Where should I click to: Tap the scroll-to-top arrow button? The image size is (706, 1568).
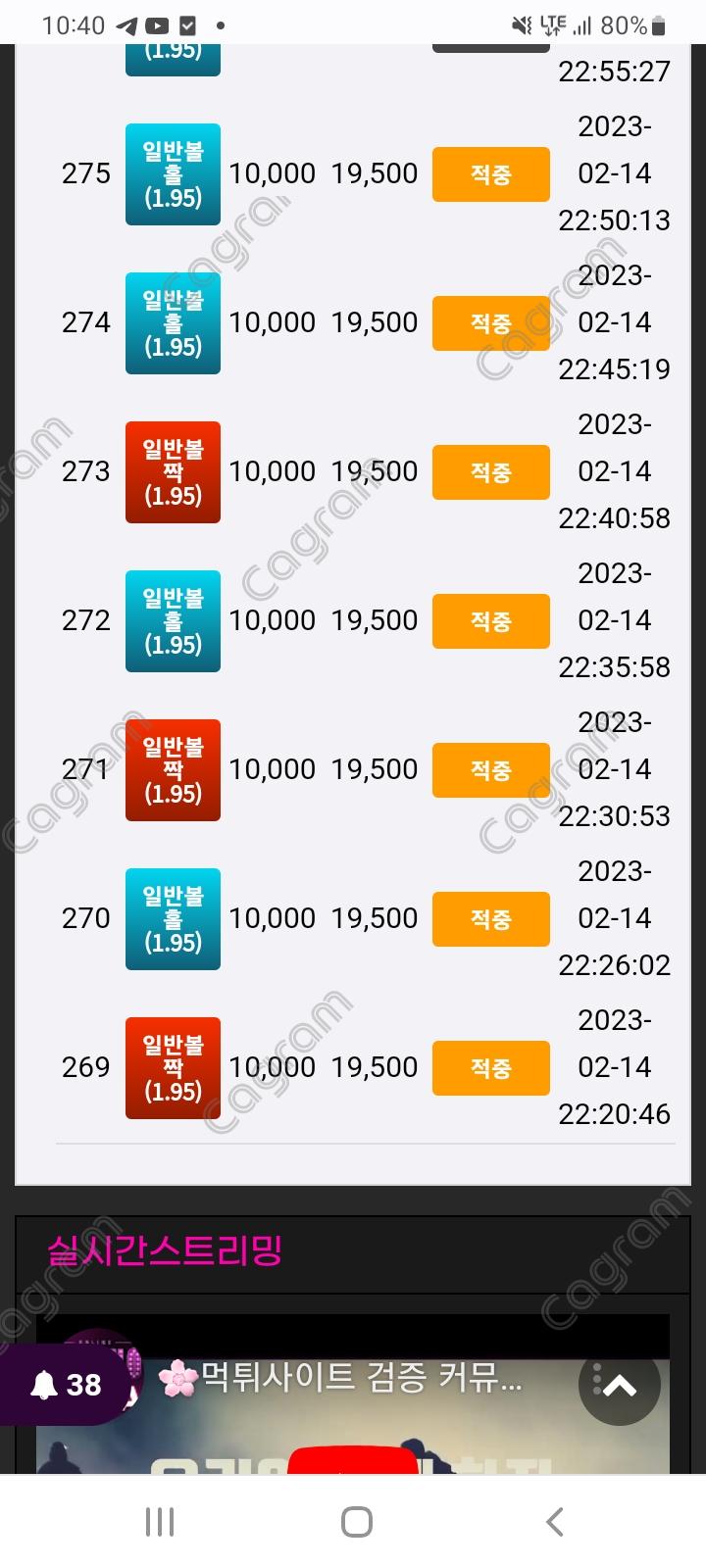pos(619,1386)
